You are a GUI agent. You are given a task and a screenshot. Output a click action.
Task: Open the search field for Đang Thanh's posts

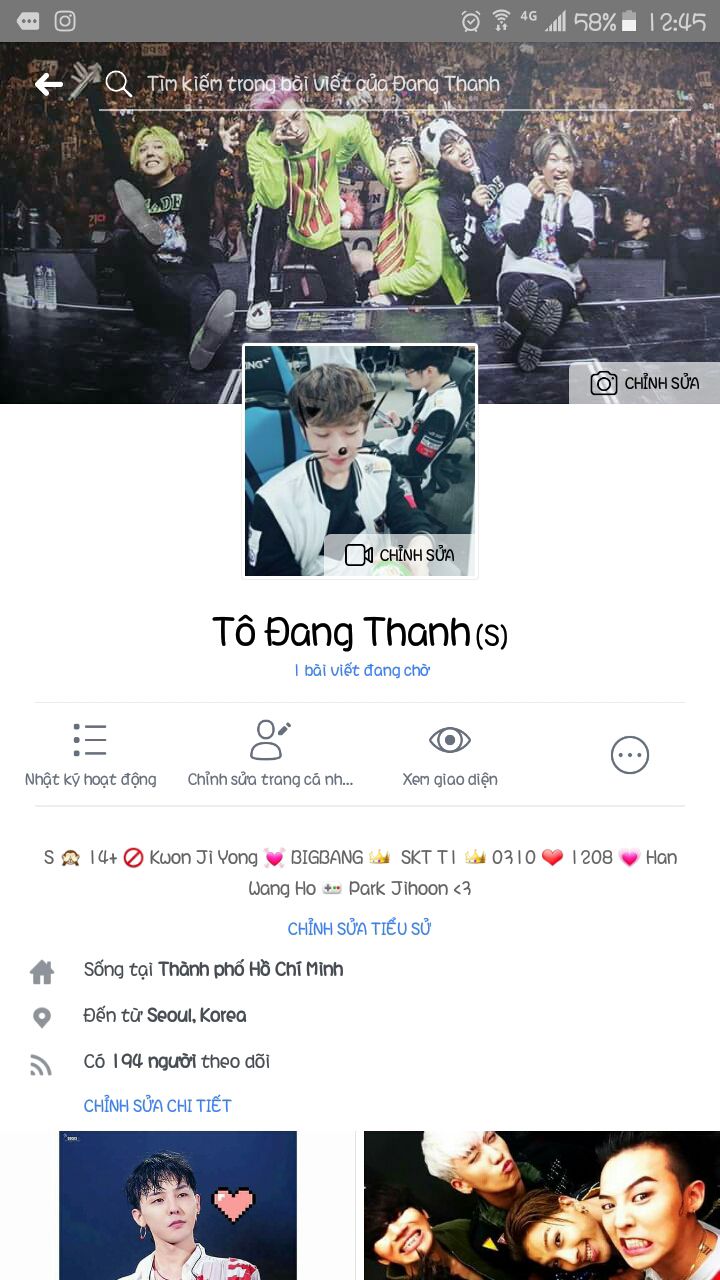pos(322,84)
